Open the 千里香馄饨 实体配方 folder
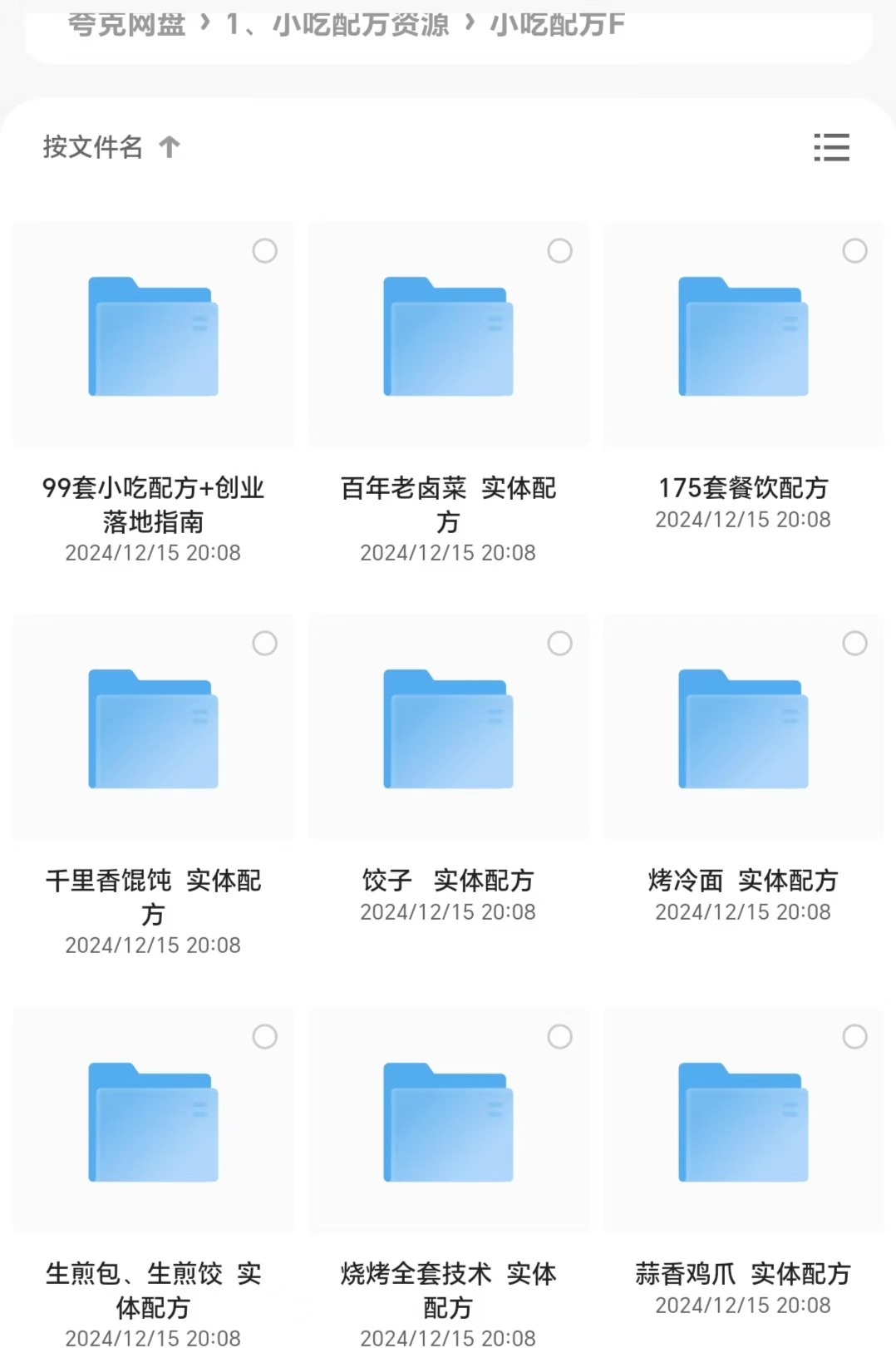This screenshot has height=1348, width=896. click(153, 728)
